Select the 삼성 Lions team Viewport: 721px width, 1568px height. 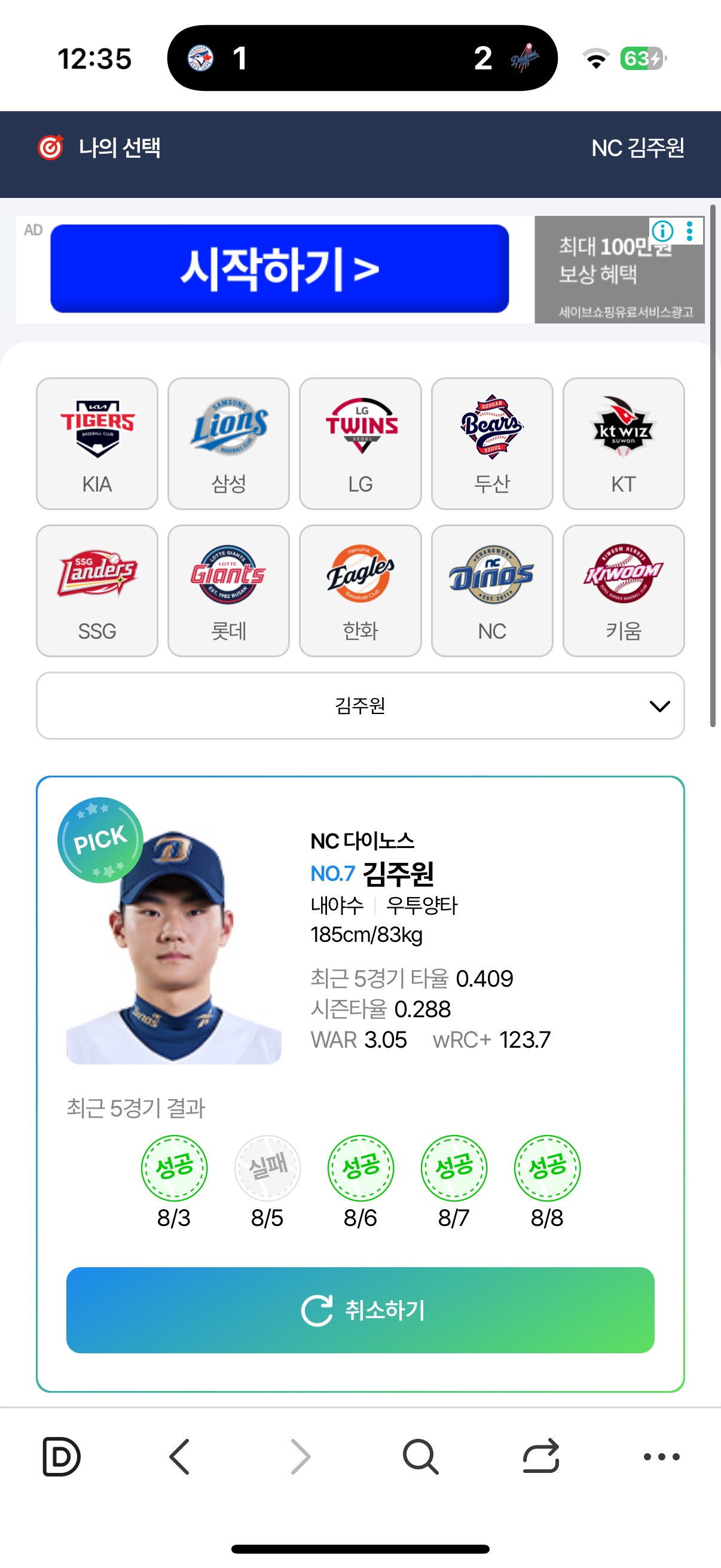[228, 443]
